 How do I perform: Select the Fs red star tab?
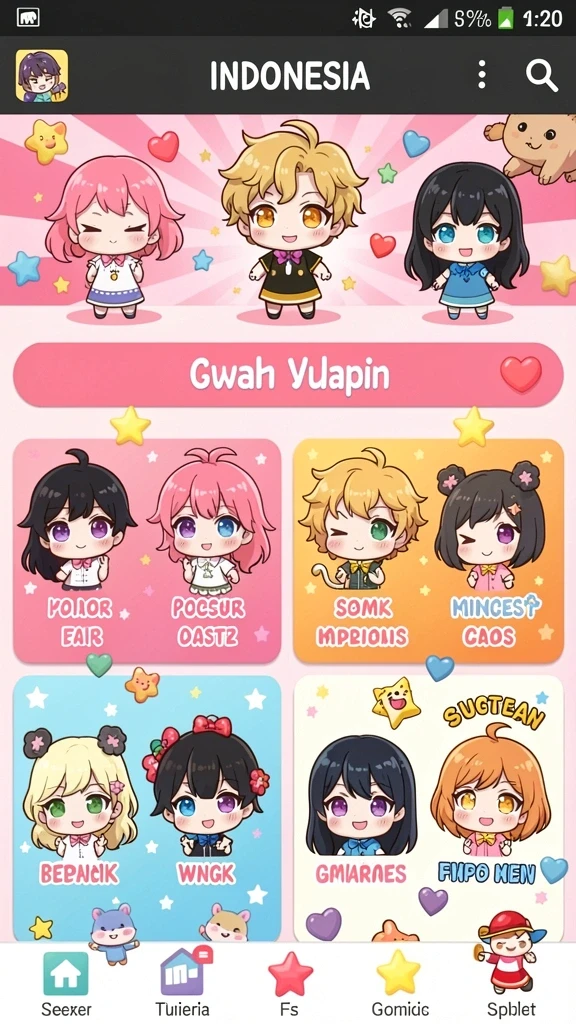click(x=290, y=984)
